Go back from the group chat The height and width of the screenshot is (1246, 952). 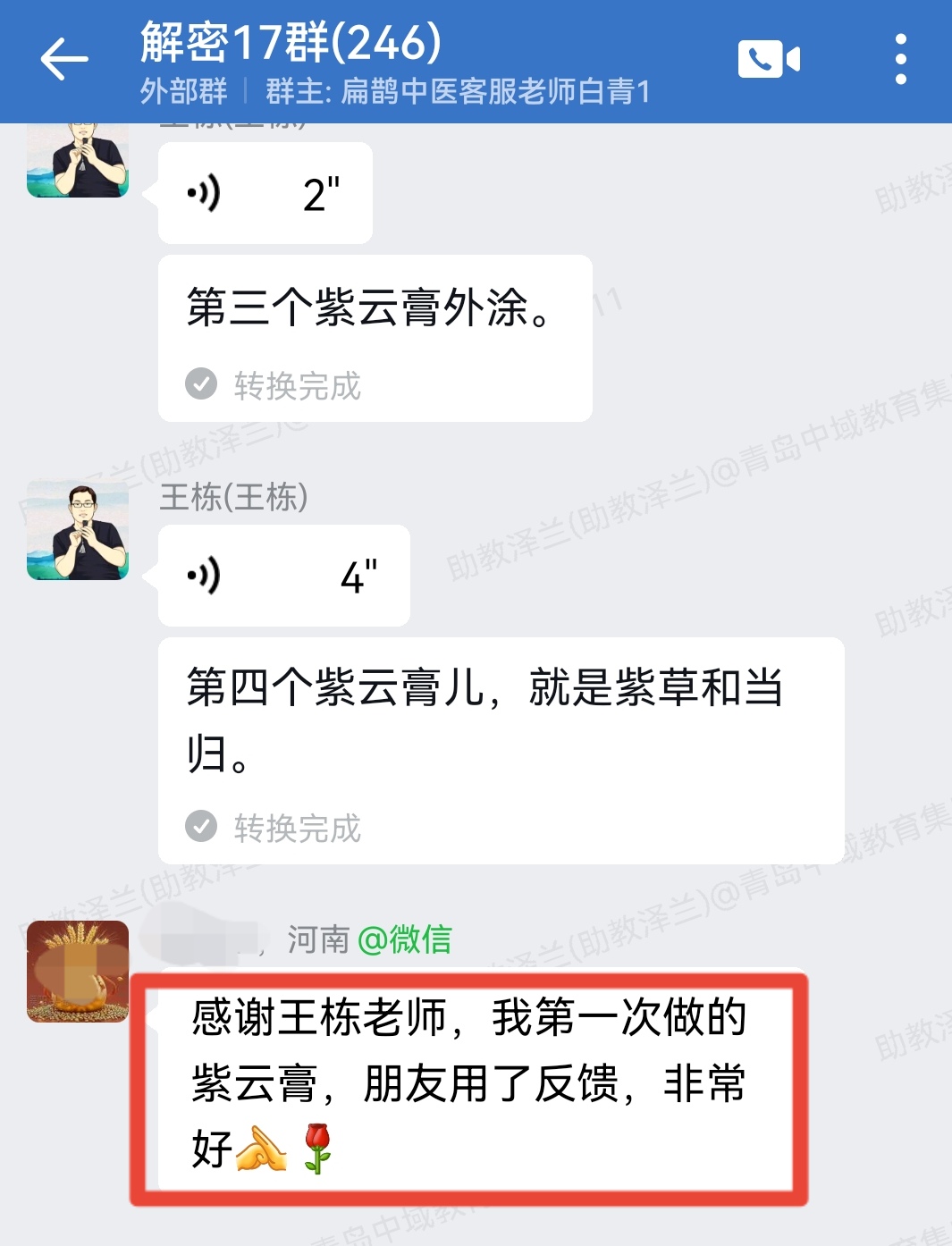pos(64,60)
